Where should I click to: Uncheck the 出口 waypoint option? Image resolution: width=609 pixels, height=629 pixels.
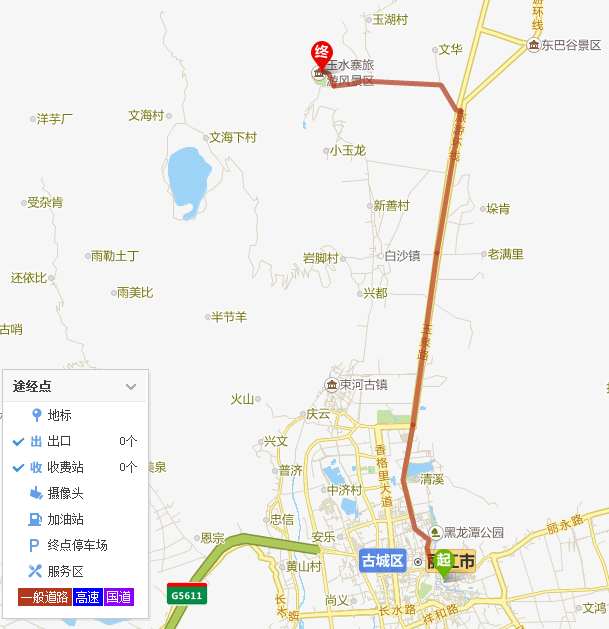[59, 441]
